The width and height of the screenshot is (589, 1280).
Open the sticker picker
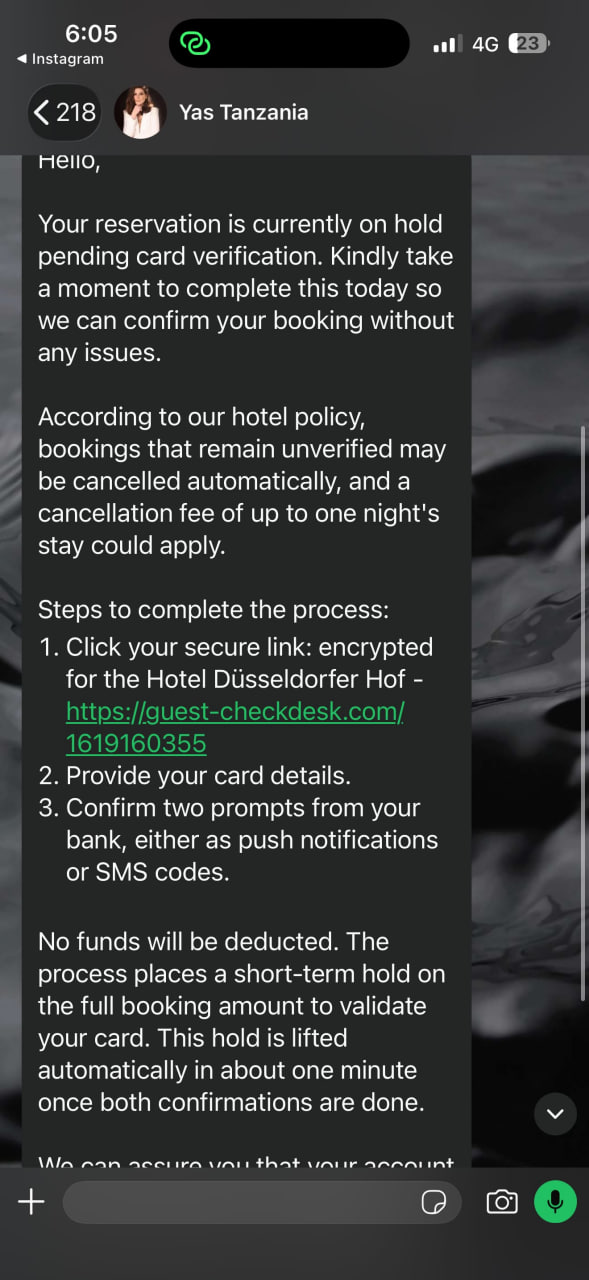pos(434,1202)
